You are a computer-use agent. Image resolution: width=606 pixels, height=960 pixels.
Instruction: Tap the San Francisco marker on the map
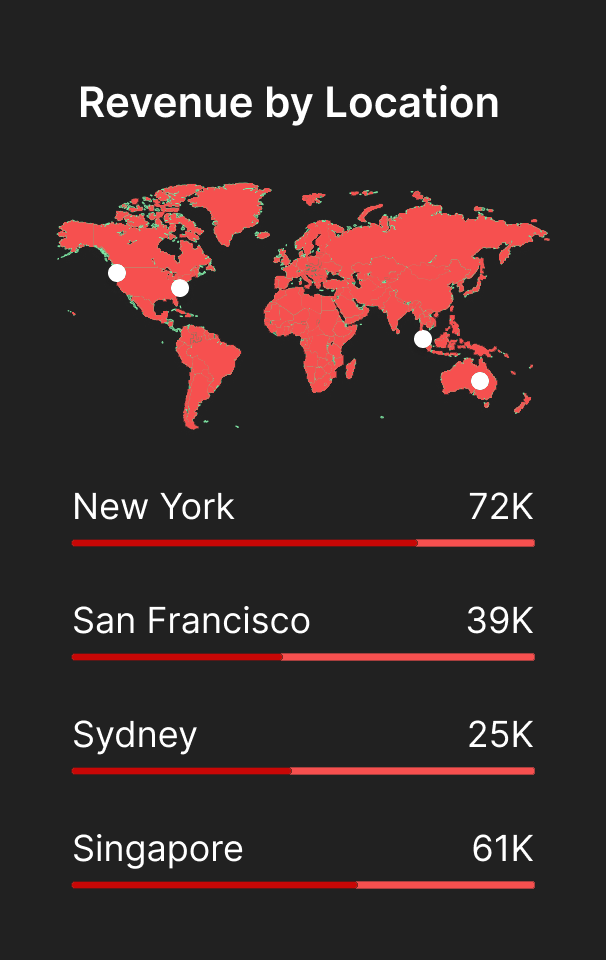tap(117, 272)
